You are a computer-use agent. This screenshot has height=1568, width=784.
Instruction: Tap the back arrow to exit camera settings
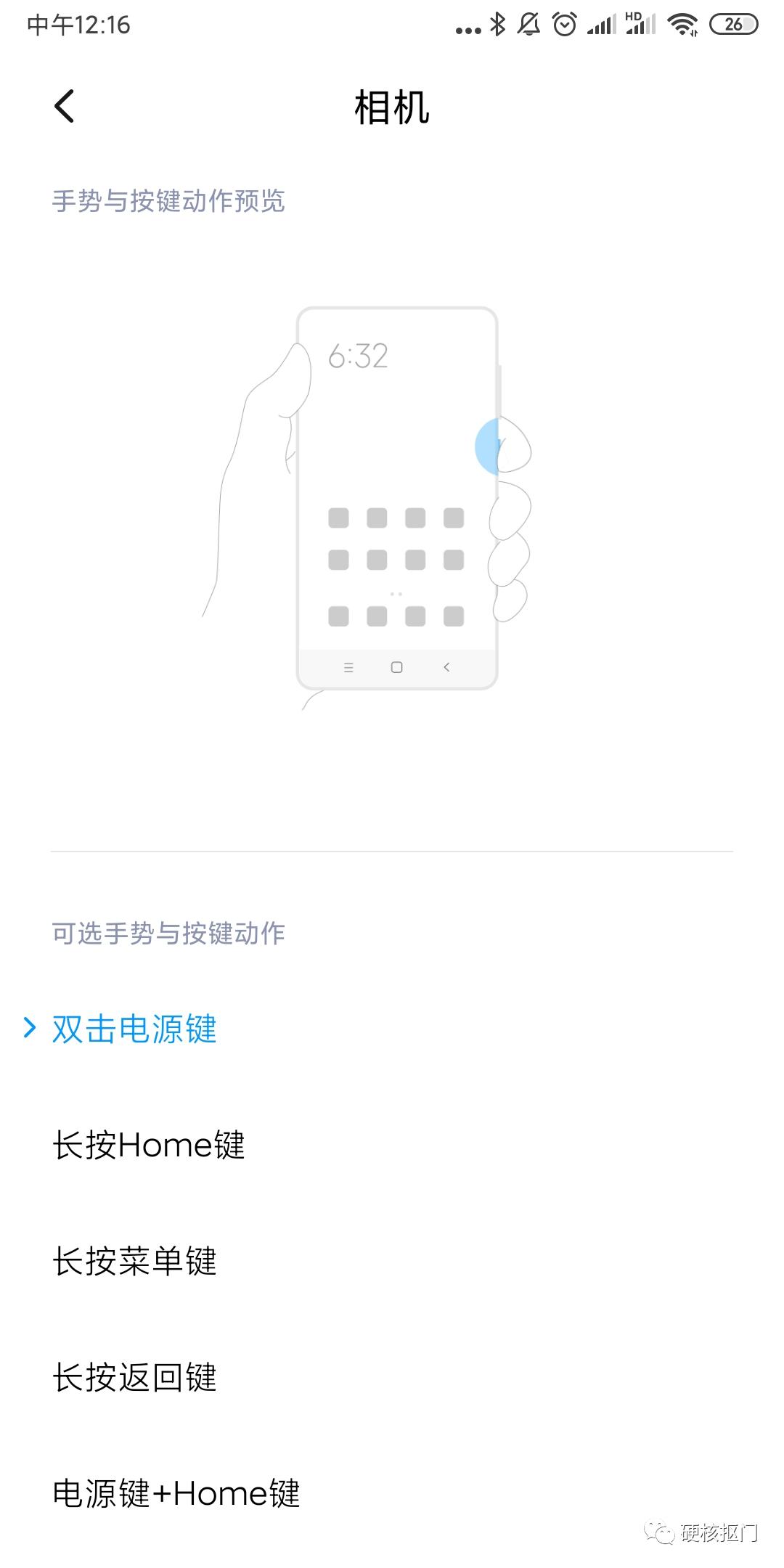tap(65, 106)
